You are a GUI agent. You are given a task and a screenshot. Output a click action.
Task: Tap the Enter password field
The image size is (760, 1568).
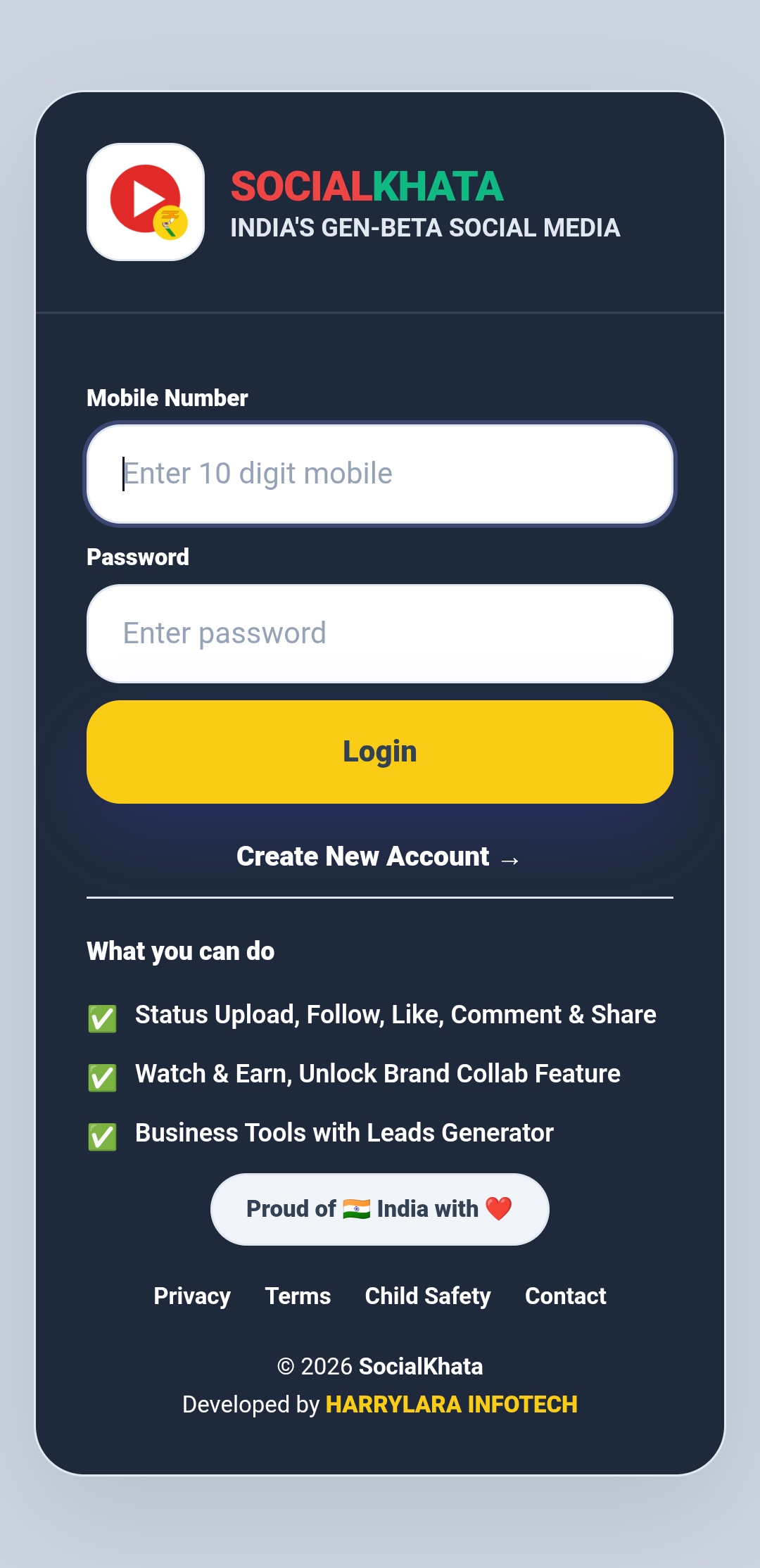click(380, 633)
